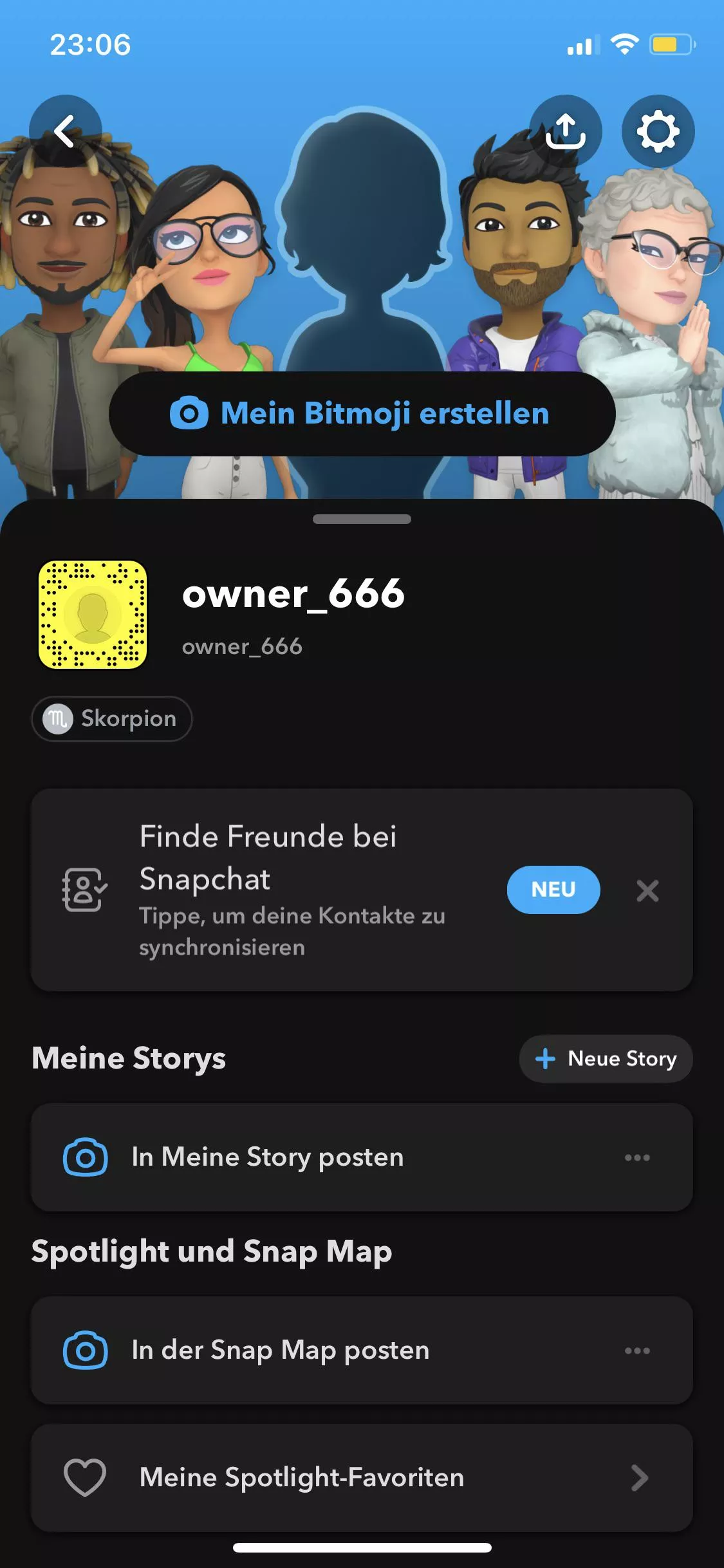724x1568 pixels.
Task: Select the Skorpion zodiac chip
Action: 112,718
